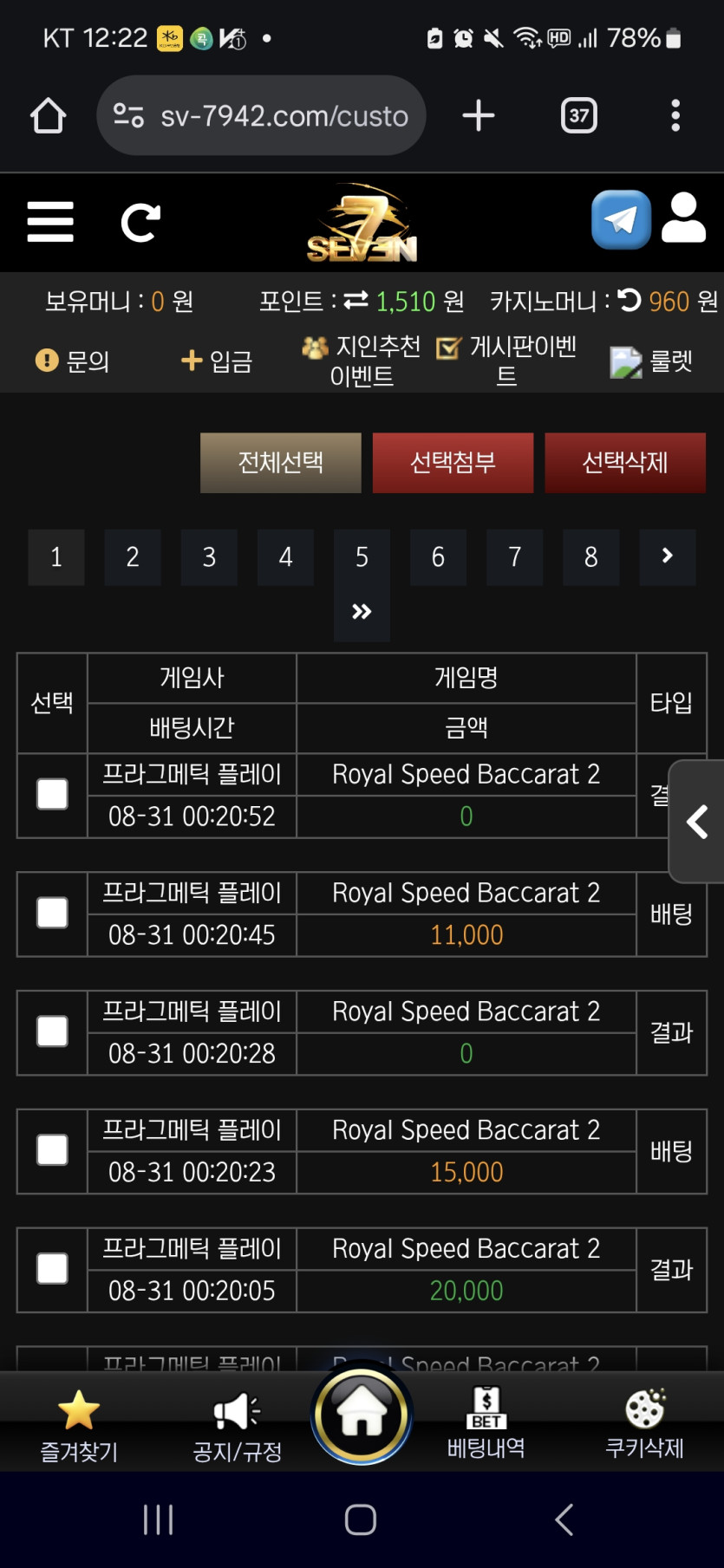Tap the 선택첨부 button
This screenshot has height=1568, width=724.
[x=453, y=463]
